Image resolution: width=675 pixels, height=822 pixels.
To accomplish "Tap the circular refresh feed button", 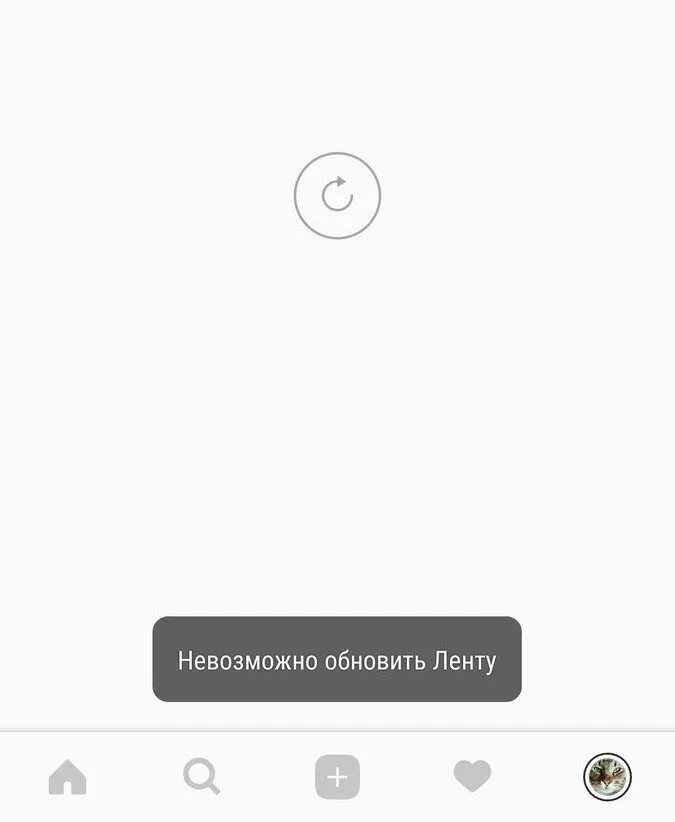I will 337,195.
